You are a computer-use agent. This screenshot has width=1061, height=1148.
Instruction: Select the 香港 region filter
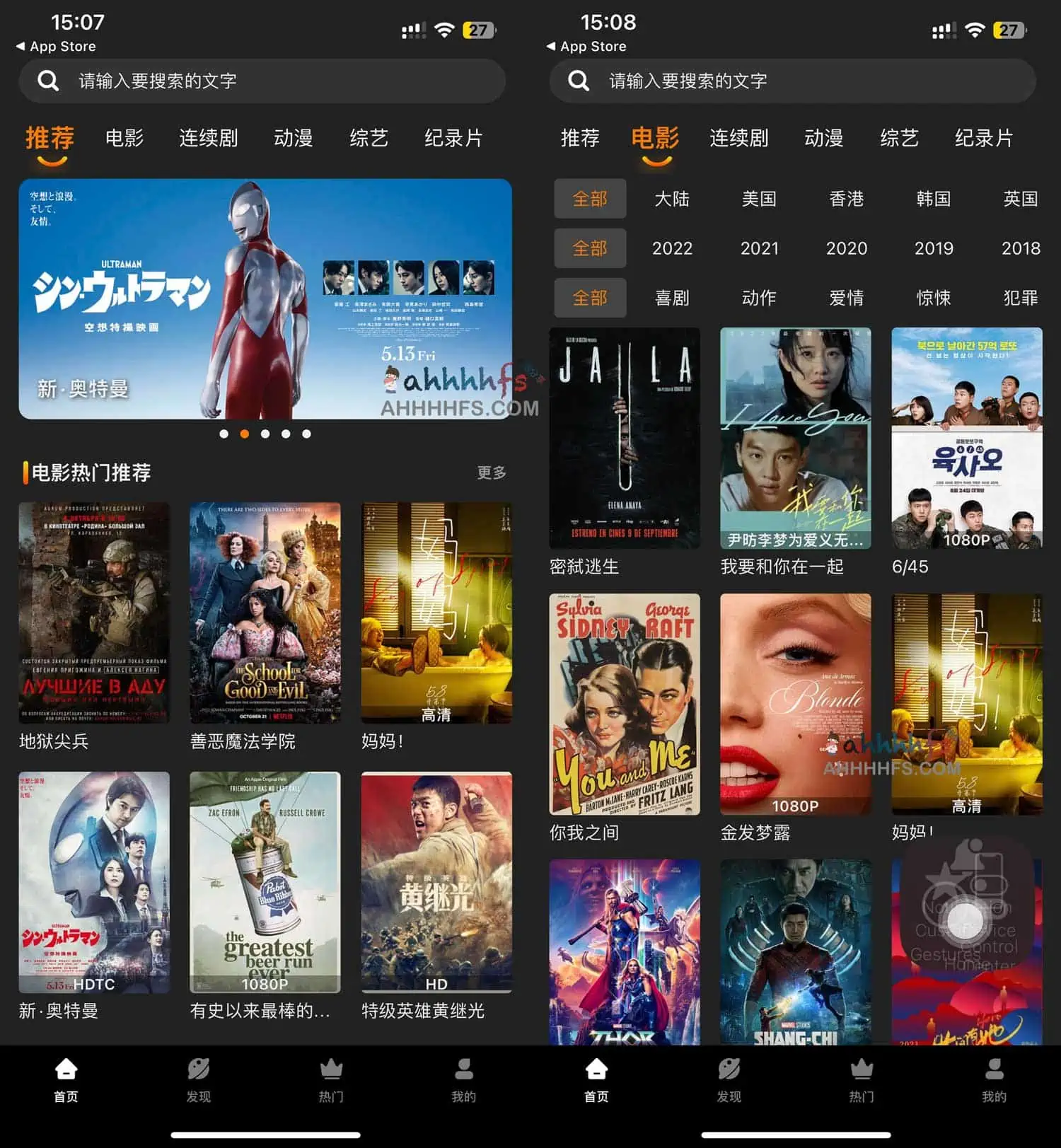(x=846, y=199)
